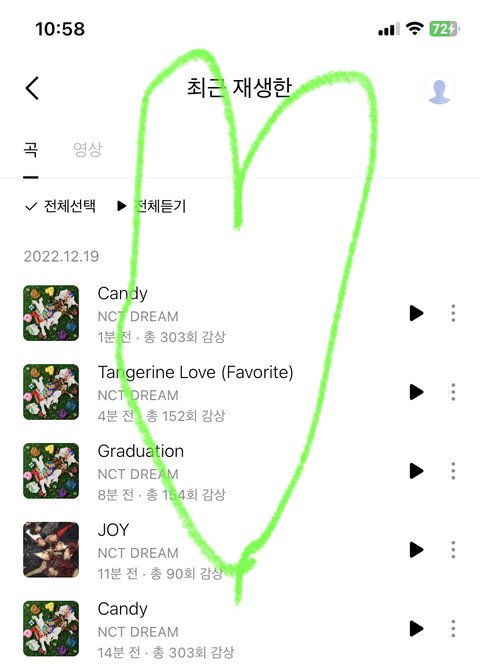Play the song JOY
The image size is (480, 668).
[416, 550]
